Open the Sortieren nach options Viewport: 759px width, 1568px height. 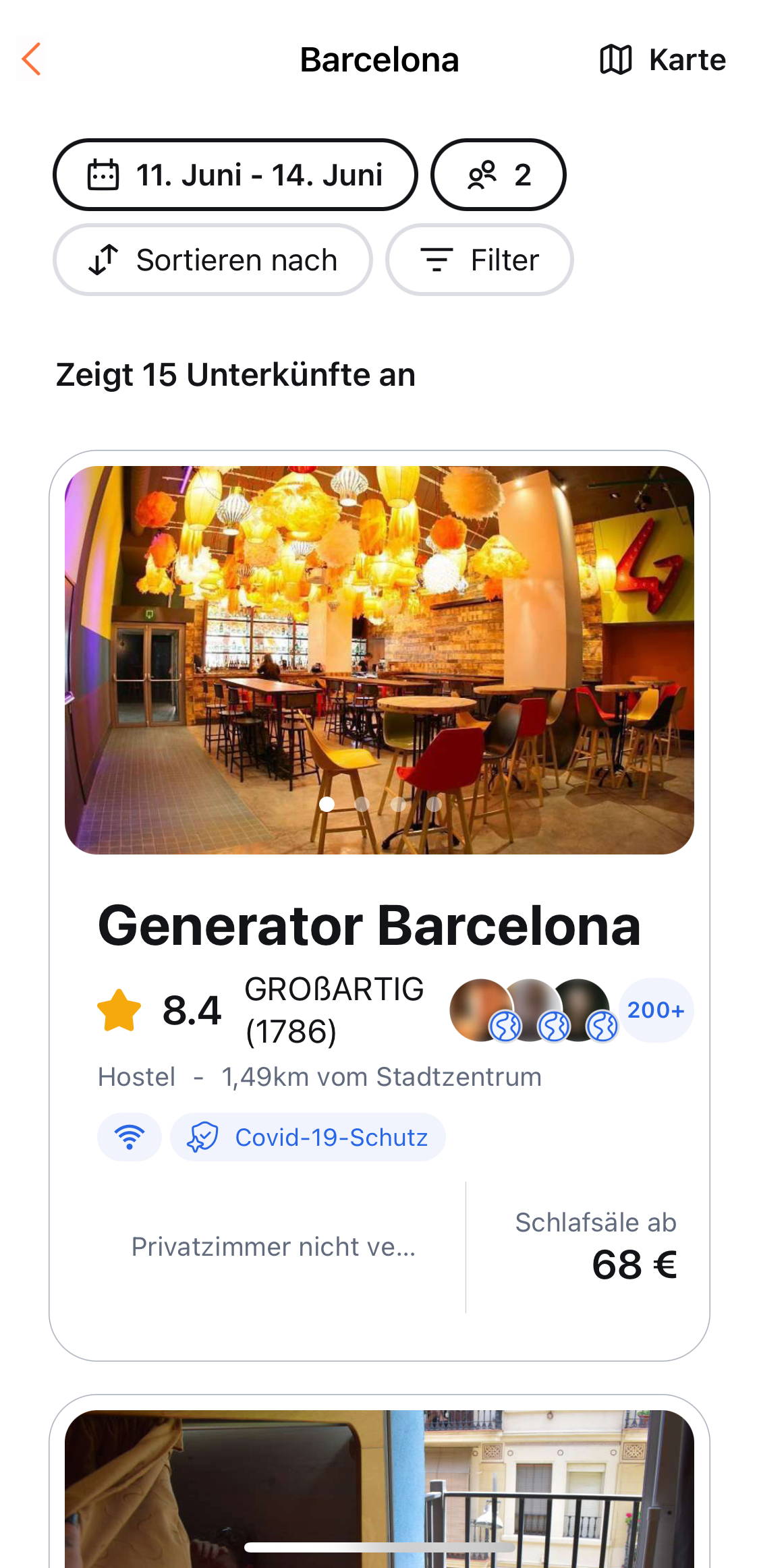(213, 260)
